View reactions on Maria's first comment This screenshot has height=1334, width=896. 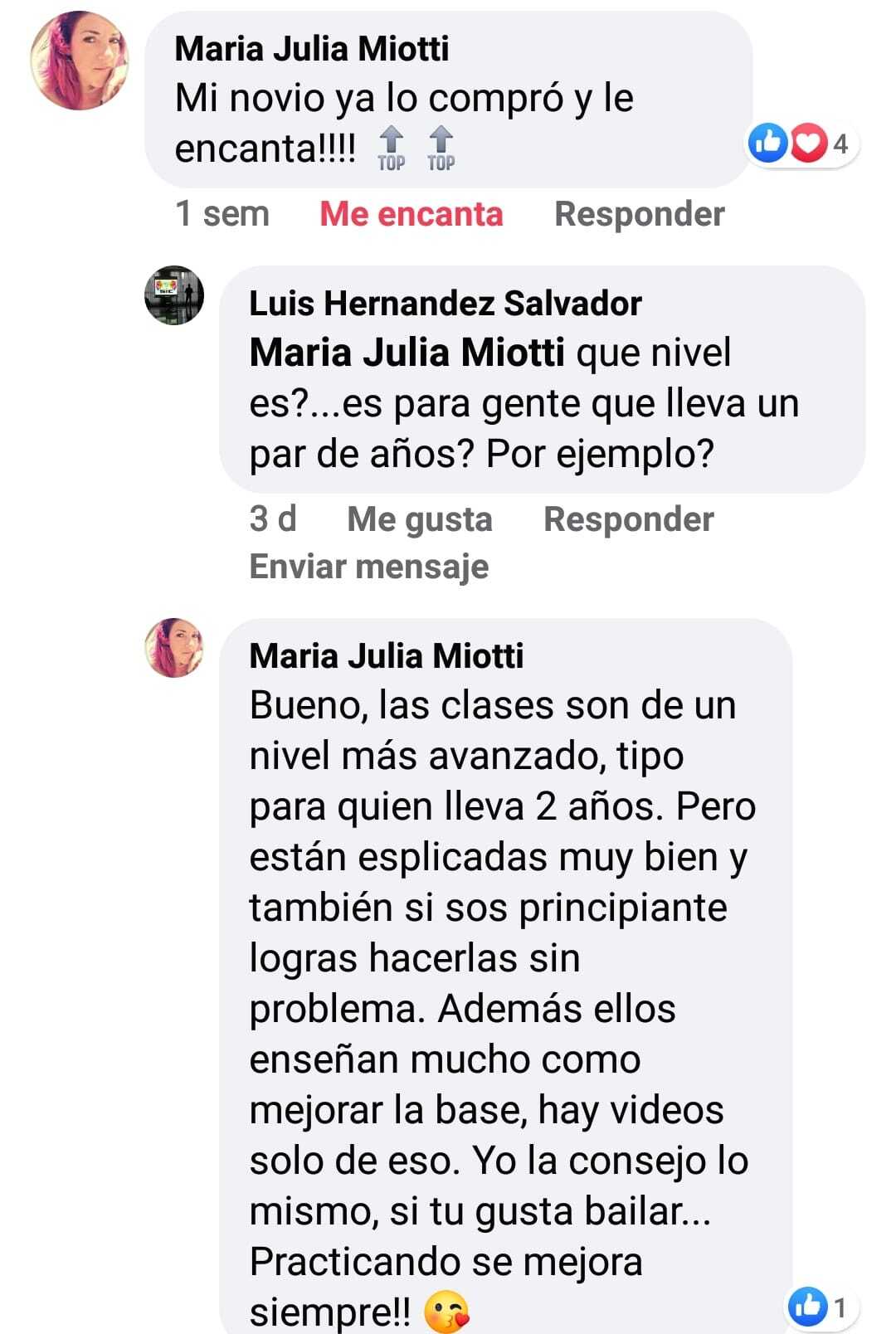801,144
